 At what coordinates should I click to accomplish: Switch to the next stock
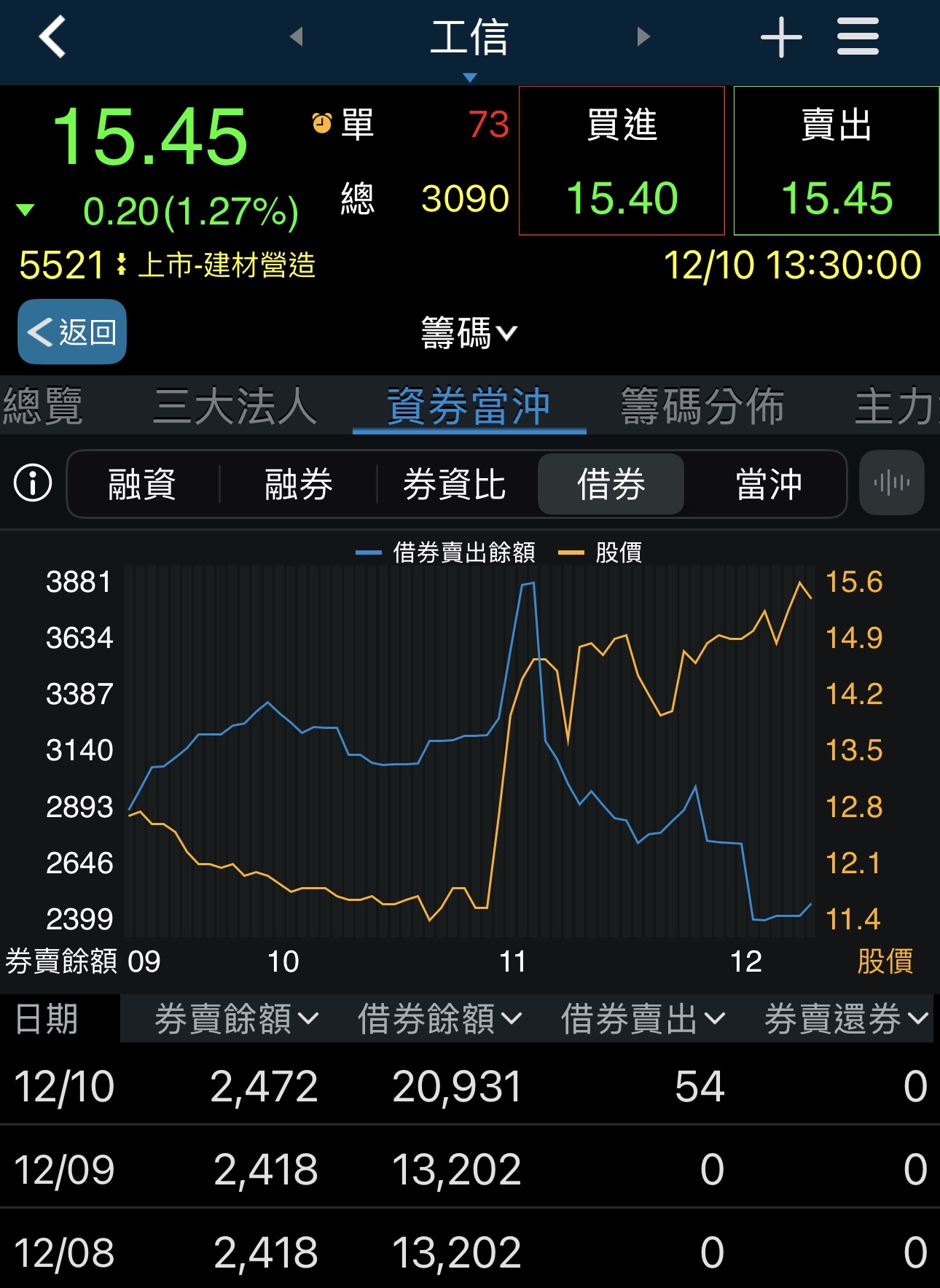(643, 36)
